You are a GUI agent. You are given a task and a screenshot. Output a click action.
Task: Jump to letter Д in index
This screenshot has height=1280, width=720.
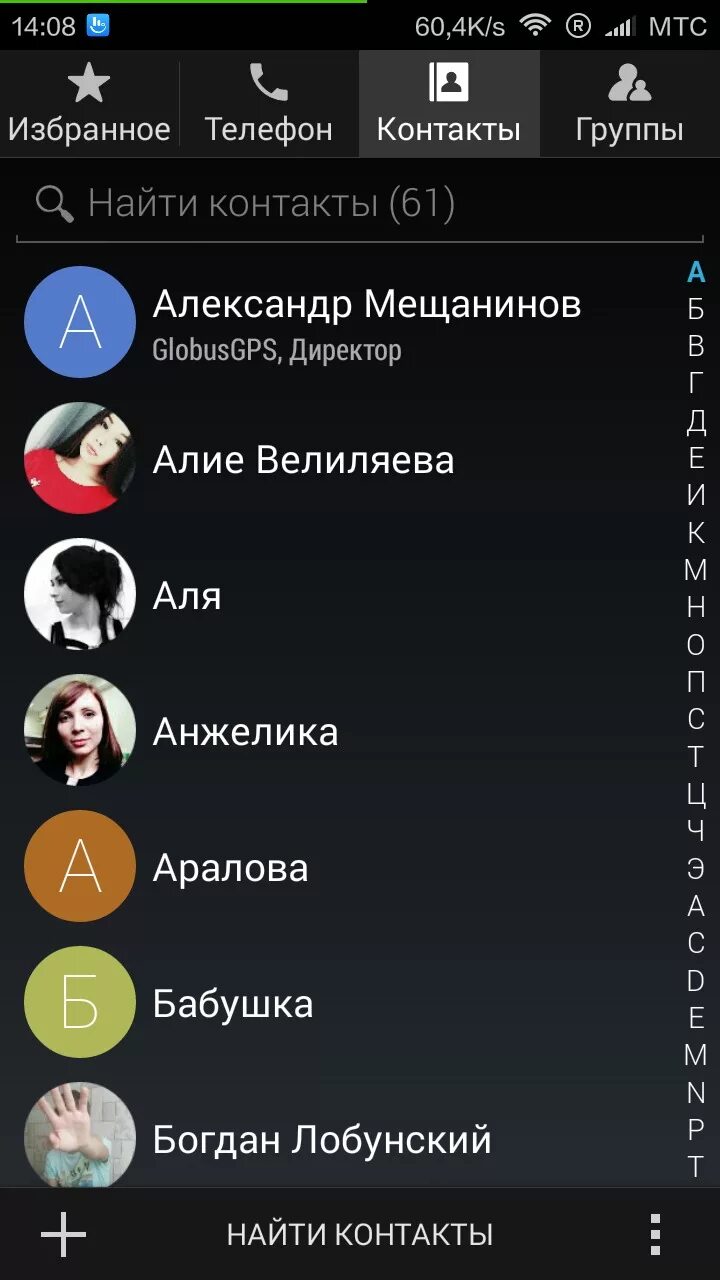[696, 421]
